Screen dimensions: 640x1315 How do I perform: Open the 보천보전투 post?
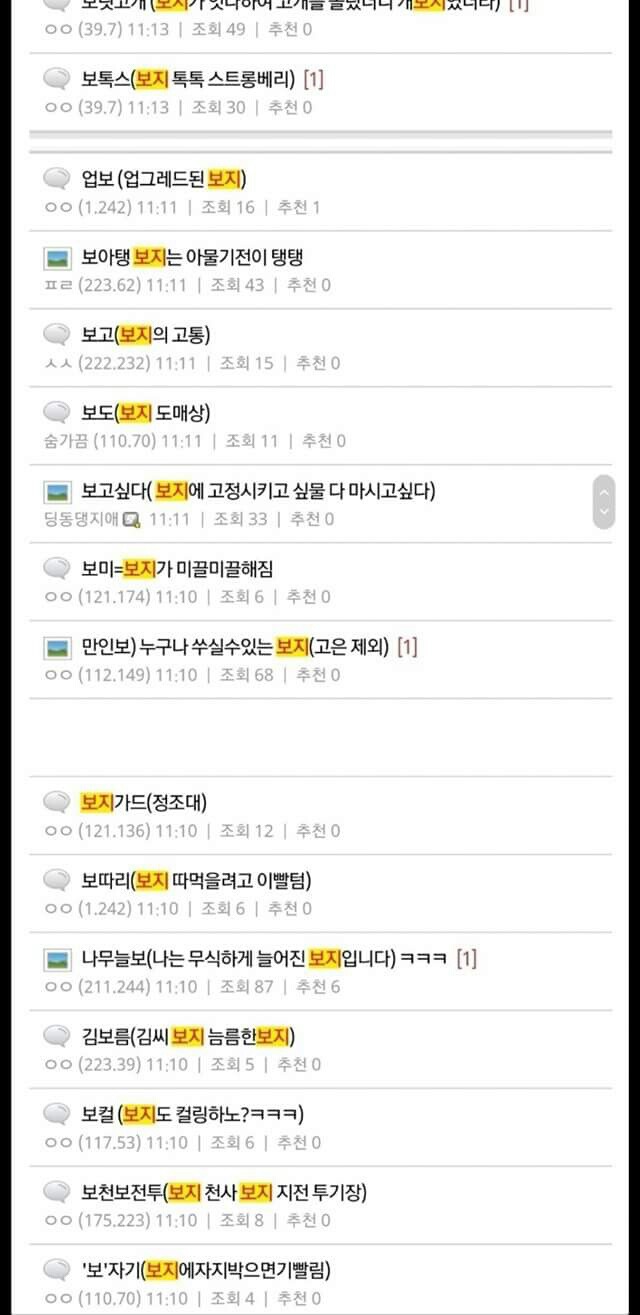click(x=225, y=1193)
